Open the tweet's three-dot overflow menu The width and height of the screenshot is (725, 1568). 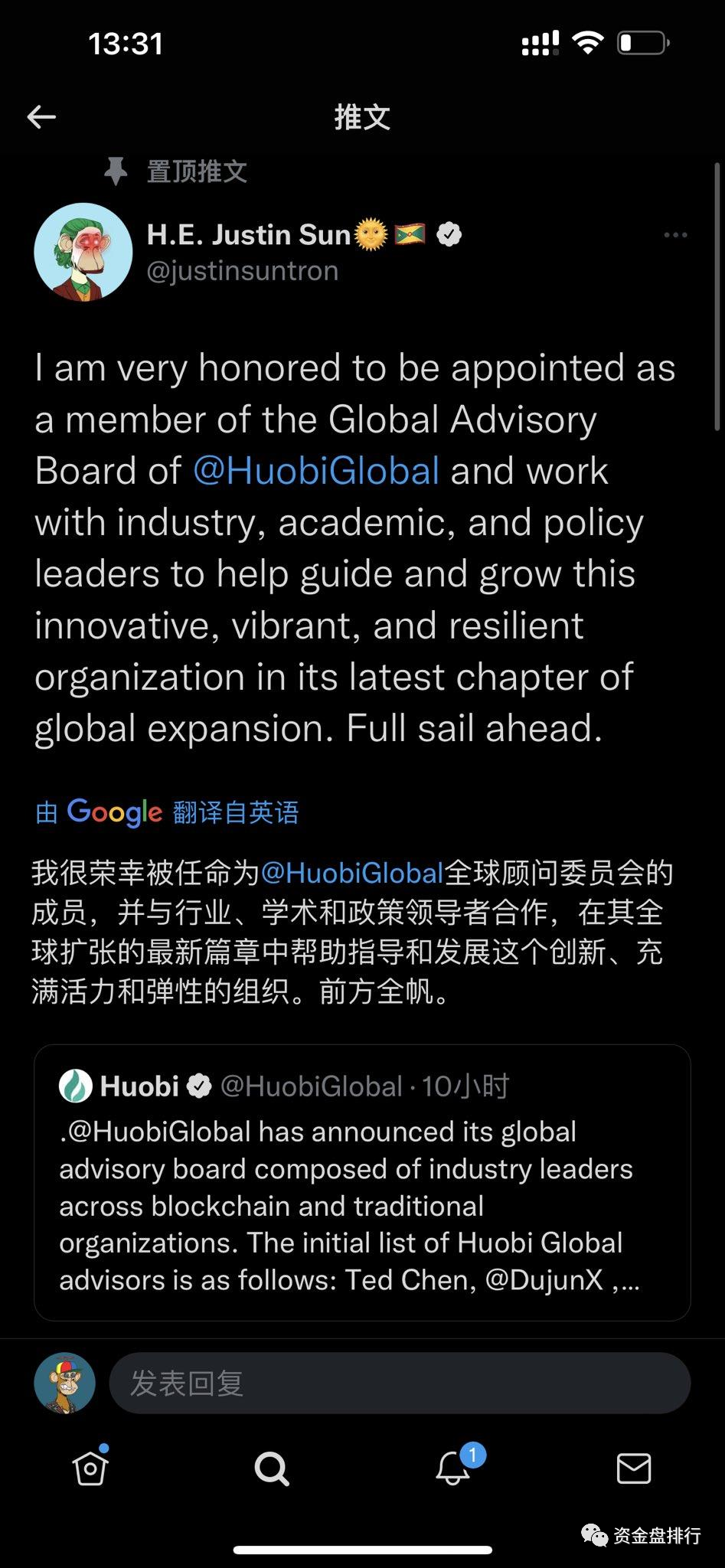tap(674, 235)
